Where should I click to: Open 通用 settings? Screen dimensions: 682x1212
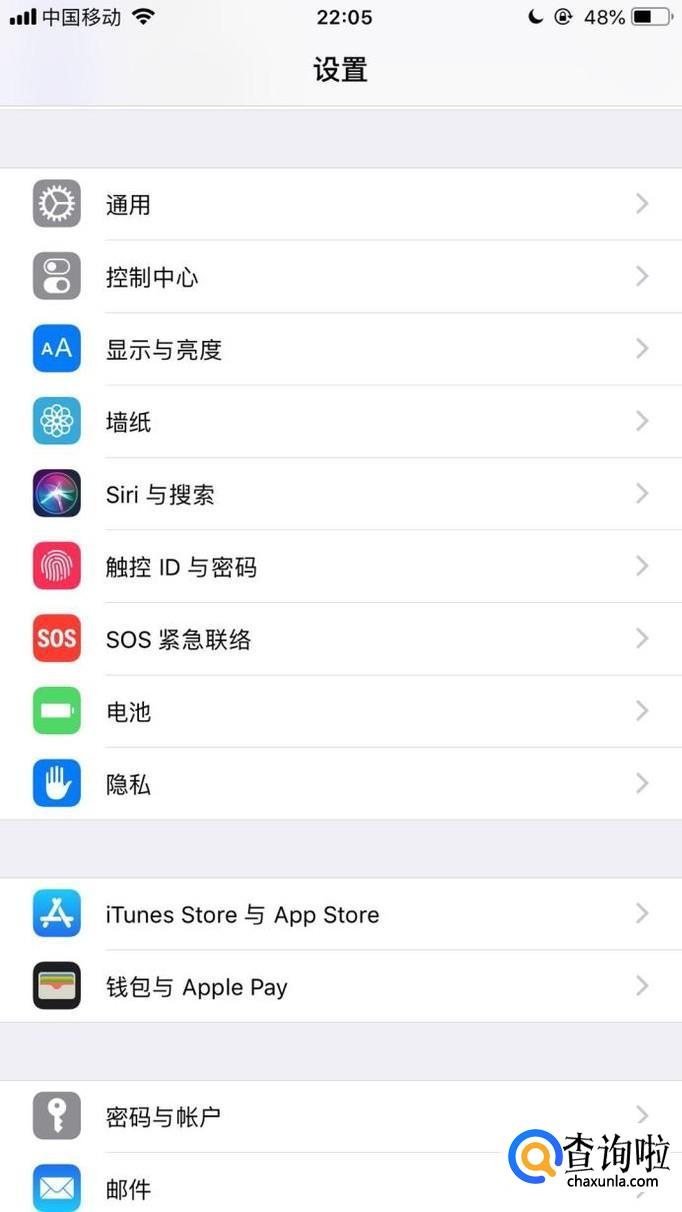point(340,205)
